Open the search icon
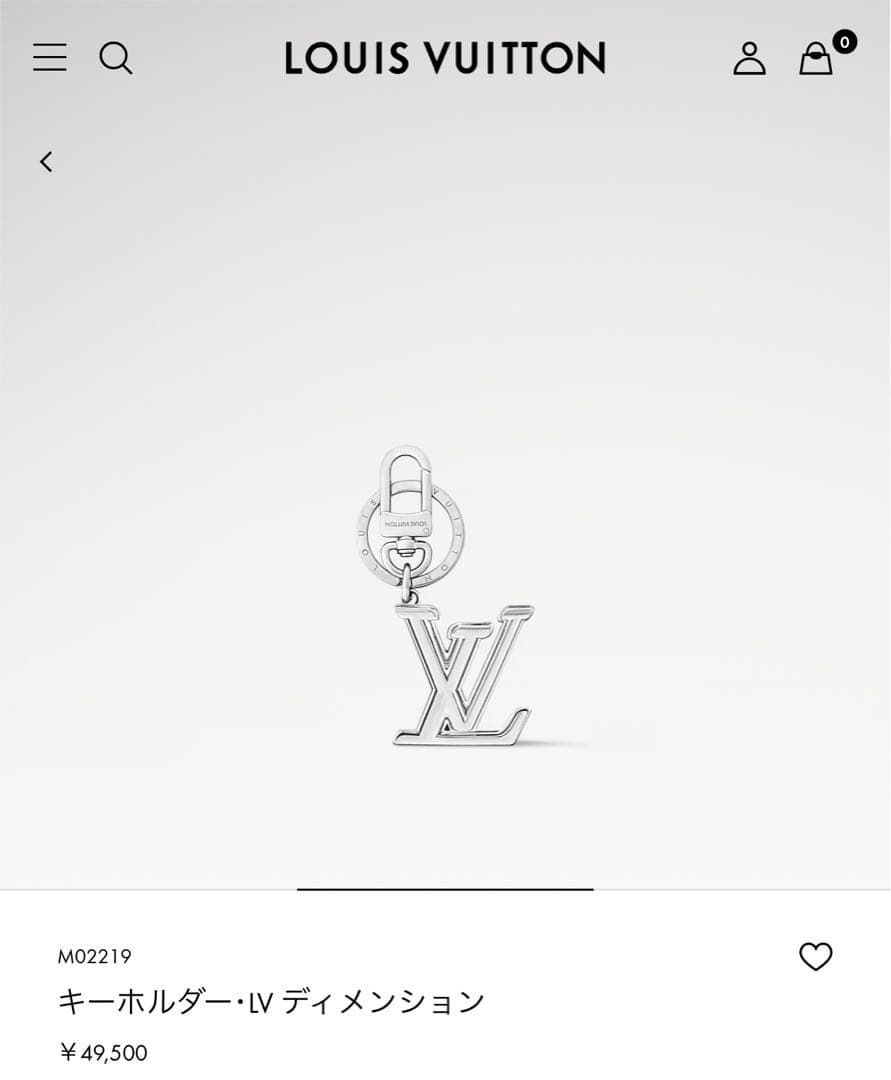 tap(116, 58)
